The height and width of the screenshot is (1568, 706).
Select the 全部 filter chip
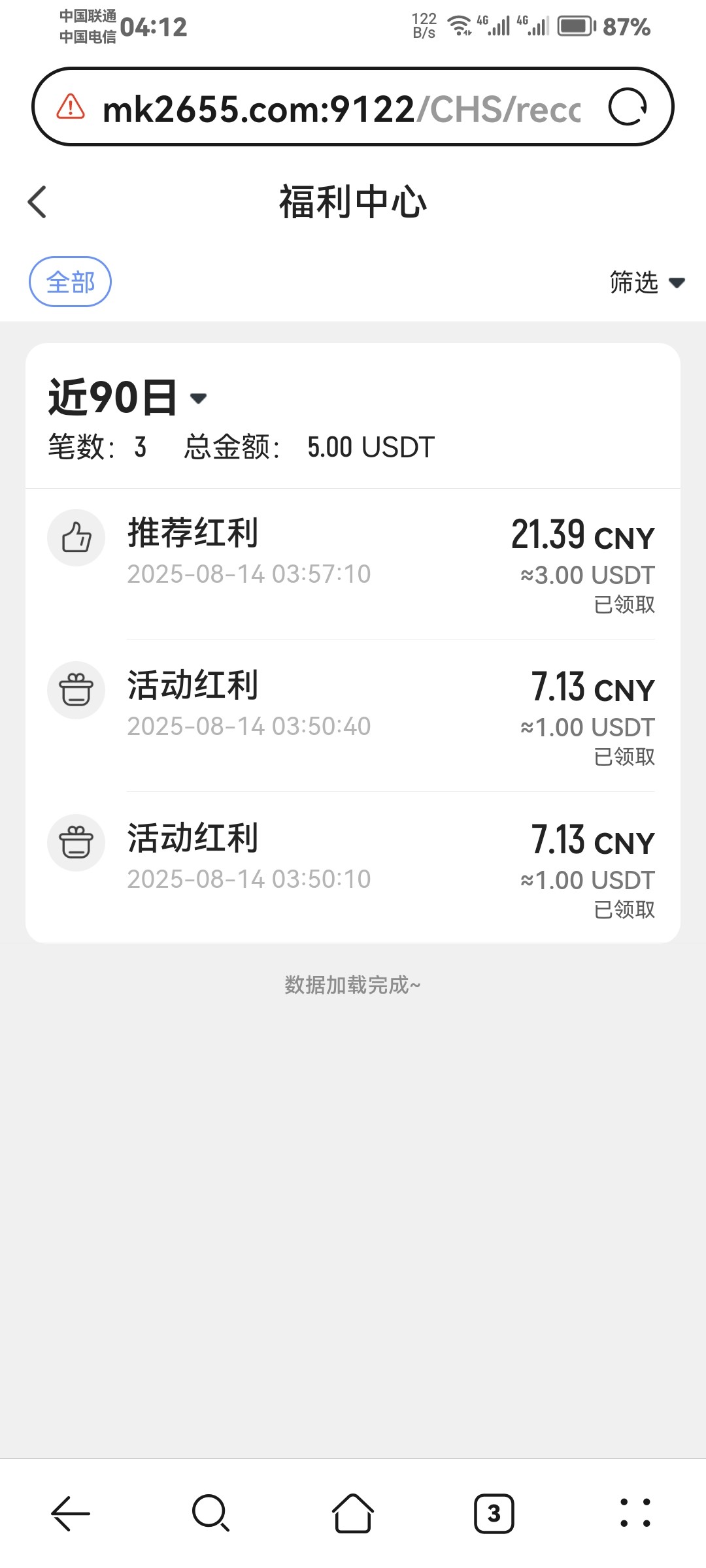pos(71,282)
